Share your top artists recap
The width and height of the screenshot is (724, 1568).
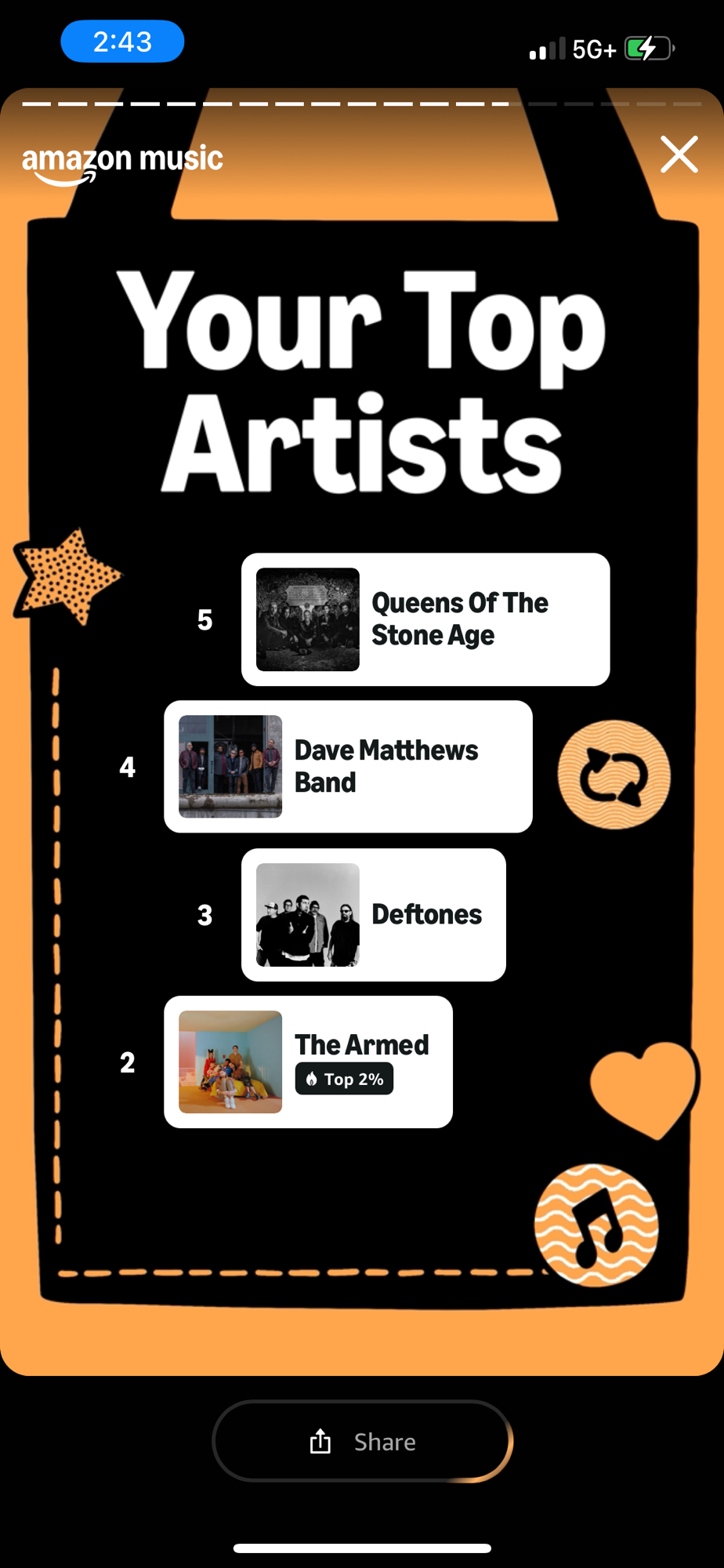coord(362,1441)
